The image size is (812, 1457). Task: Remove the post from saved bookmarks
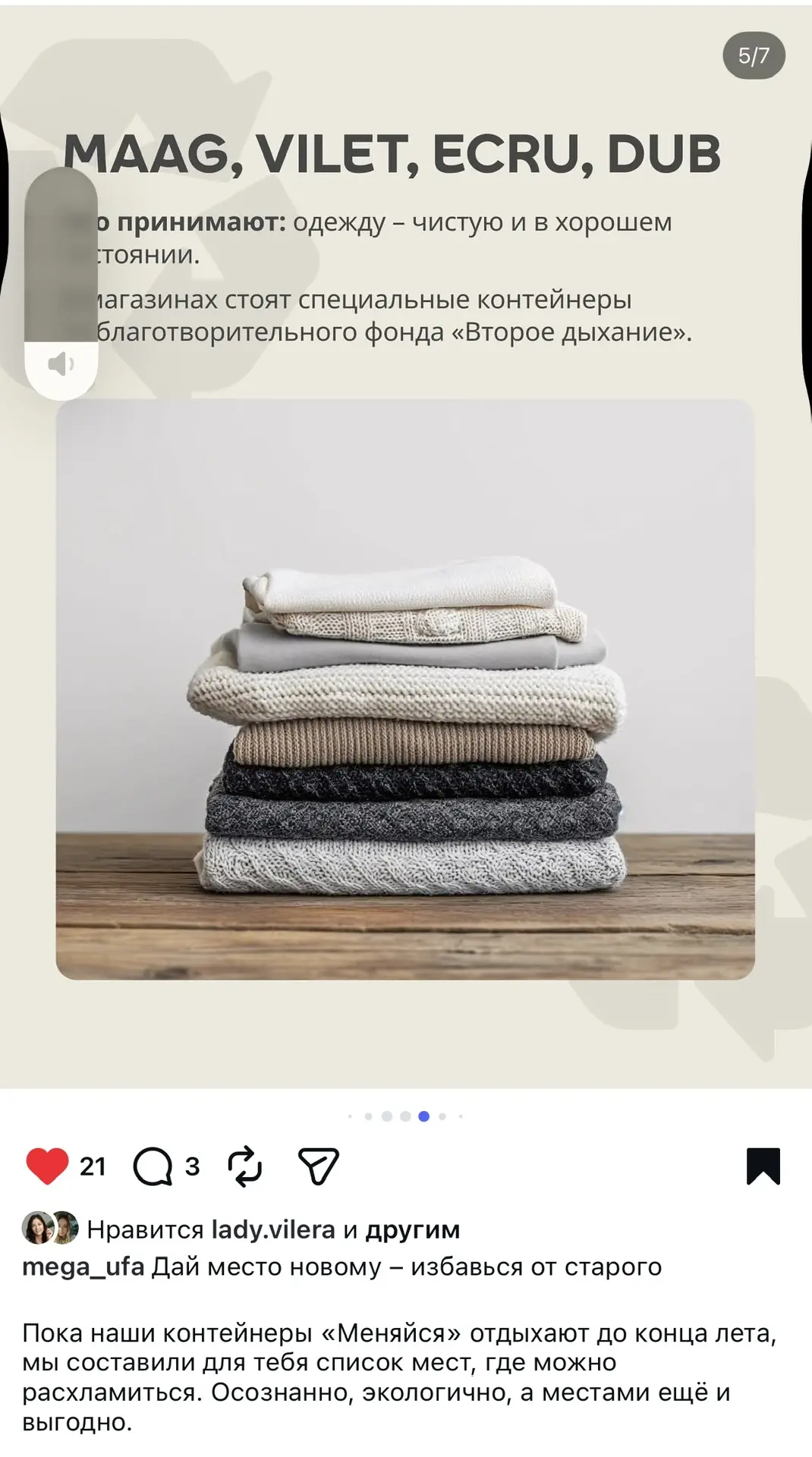click(763, 1166)
